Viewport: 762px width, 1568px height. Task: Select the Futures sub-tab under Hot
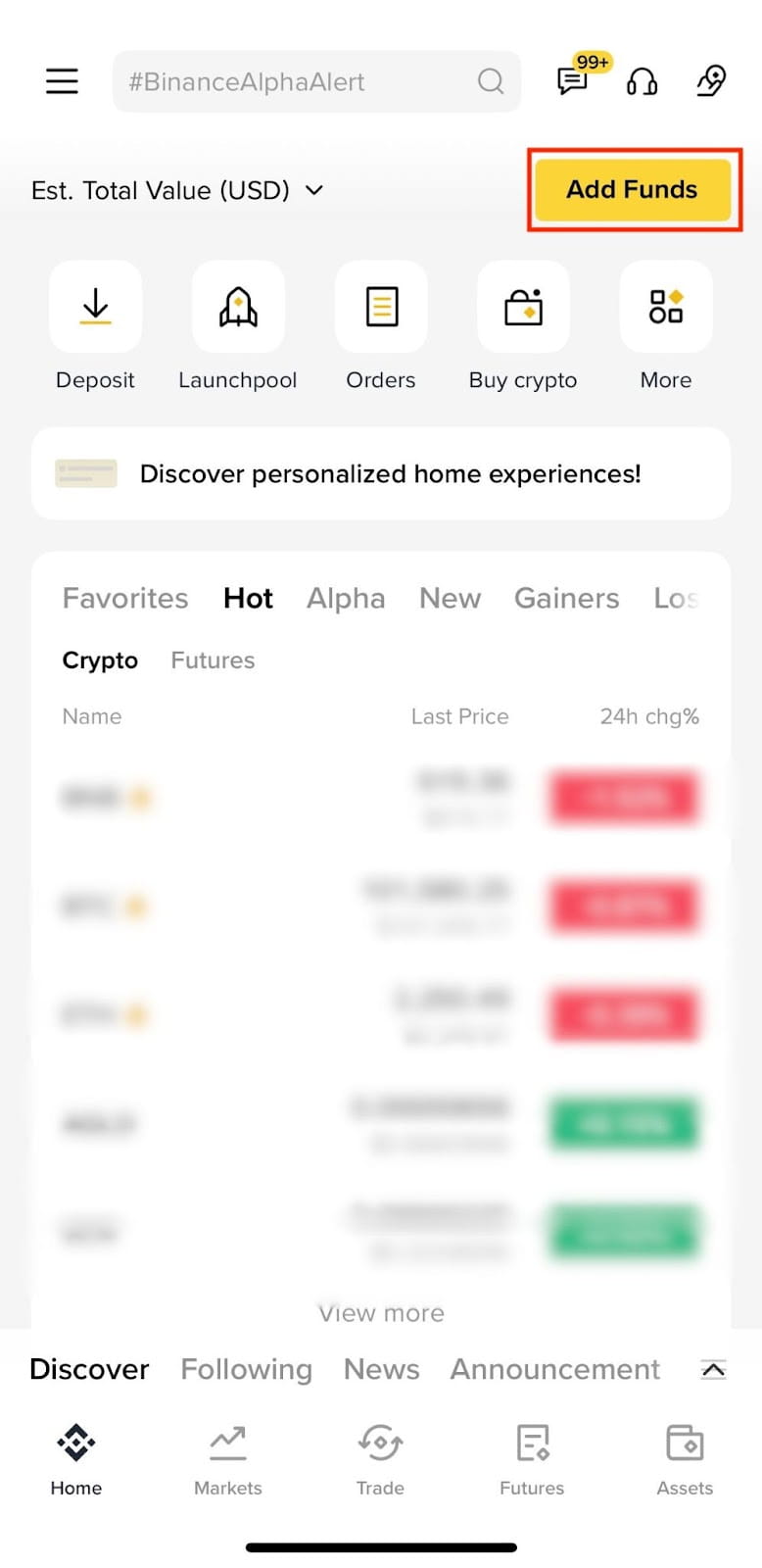(213, 661)
